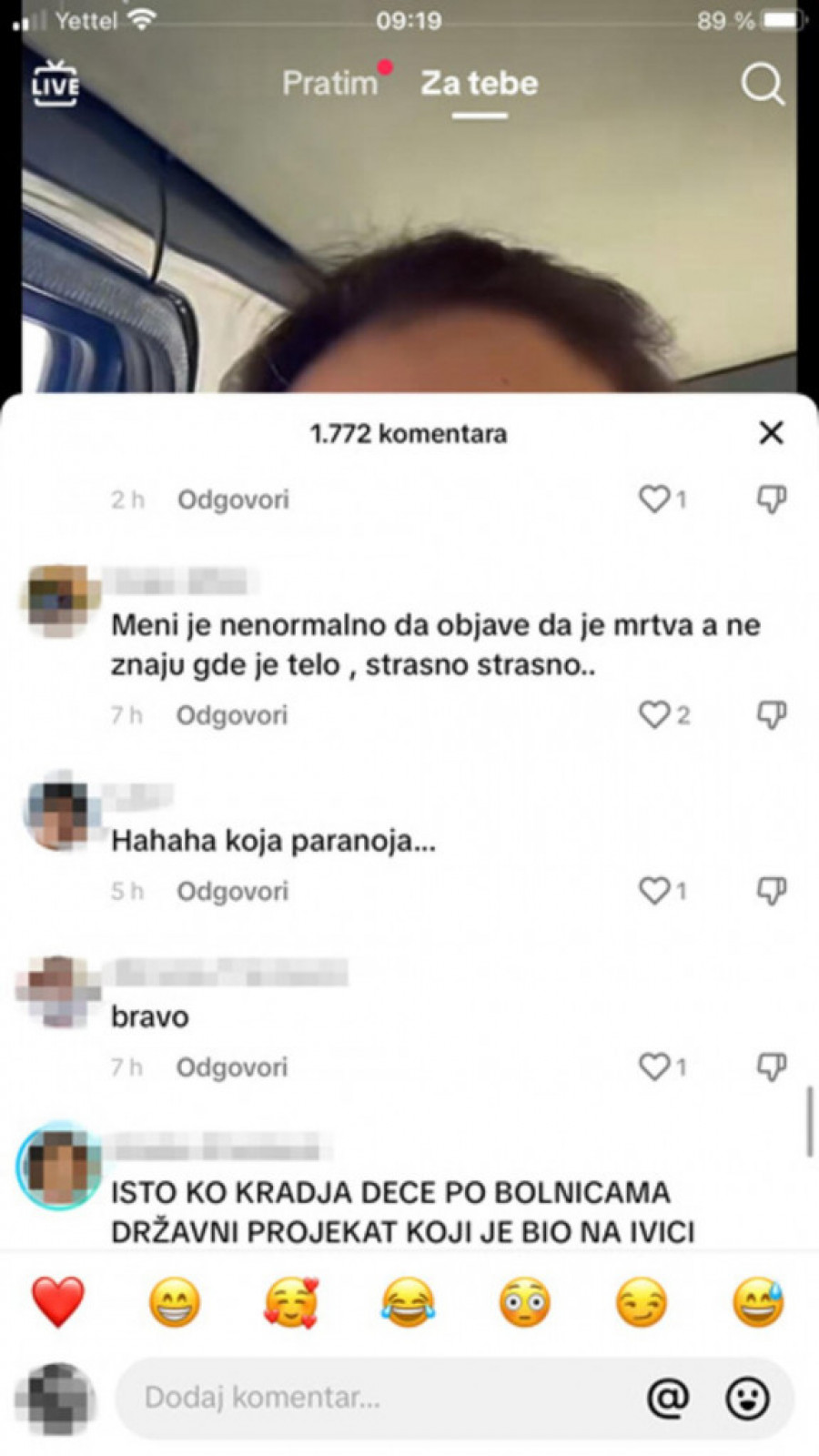
Task: Insert the red heart emoji
Action: pyautogui.click(x=58, y=1302)
